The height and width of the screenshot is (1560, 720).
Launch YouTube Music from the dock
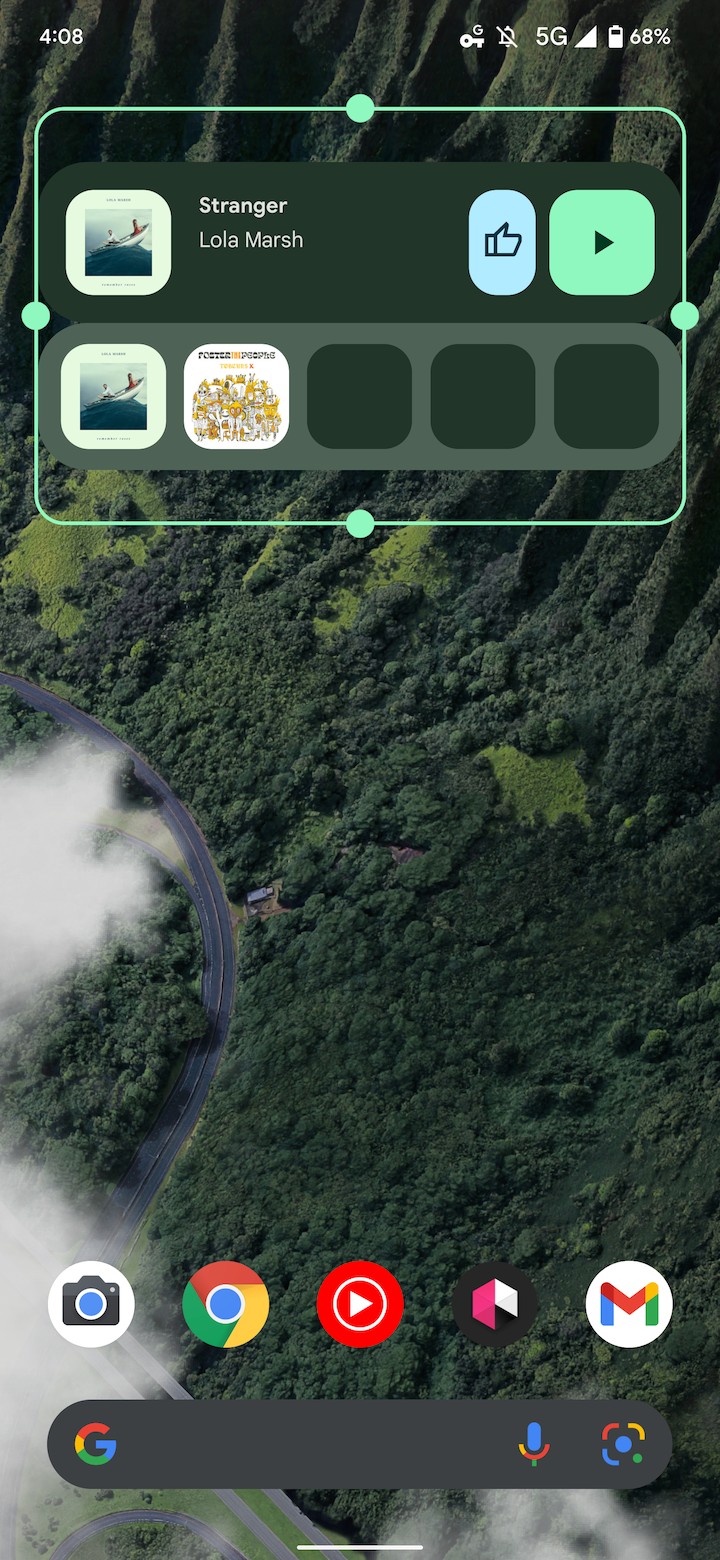click(x=360, y=1304)
